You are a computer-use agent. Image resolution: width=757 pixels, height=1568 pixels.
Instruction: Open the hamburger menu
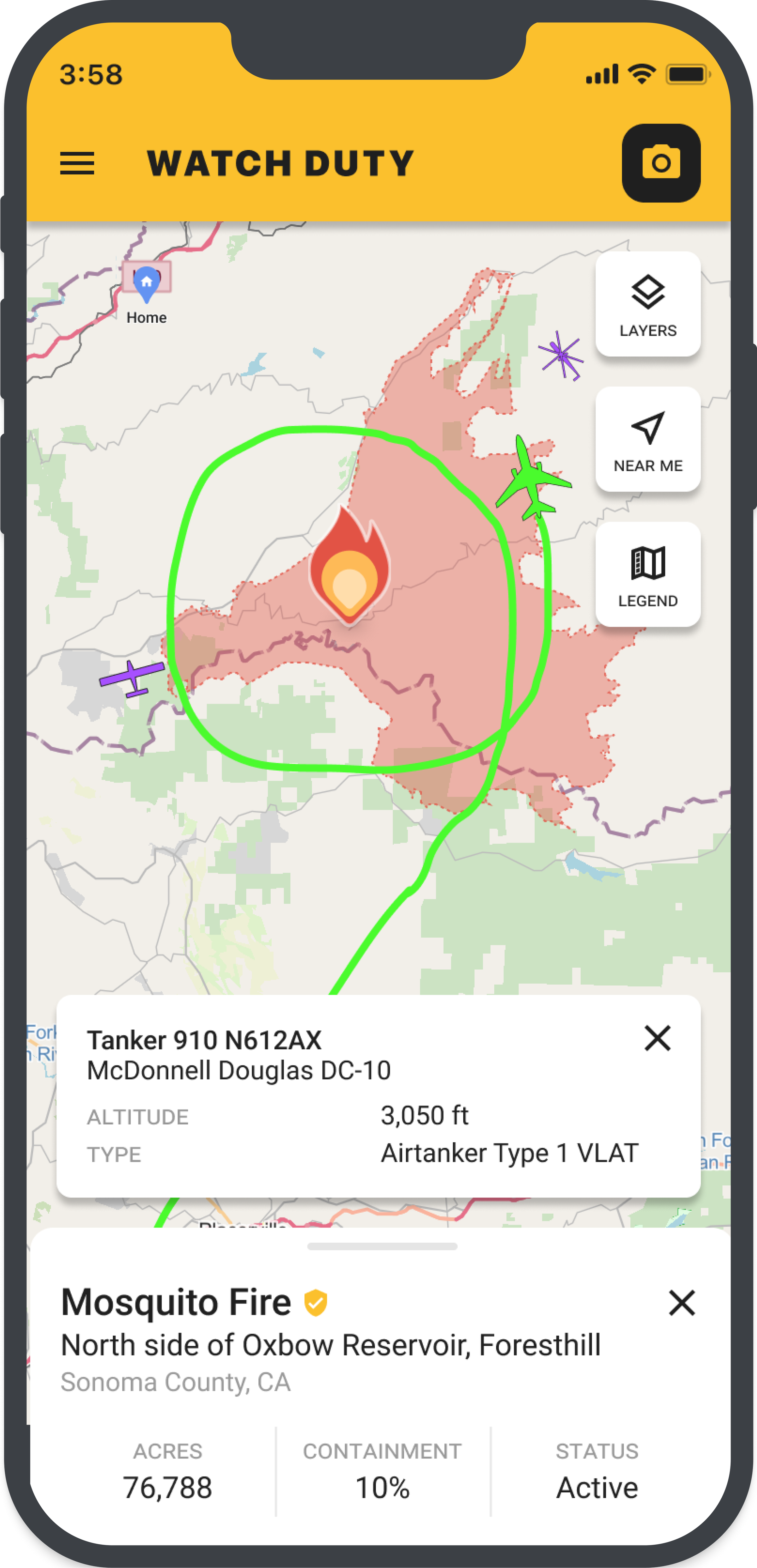[x=77, y=163]
